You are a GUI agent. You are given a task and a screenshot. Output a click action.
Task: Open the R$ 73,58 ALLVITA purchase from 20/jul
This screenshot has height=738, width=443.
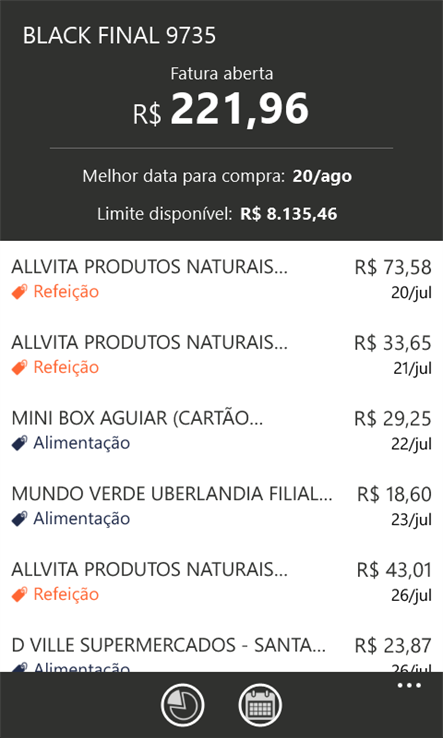(x=221, y=280)
